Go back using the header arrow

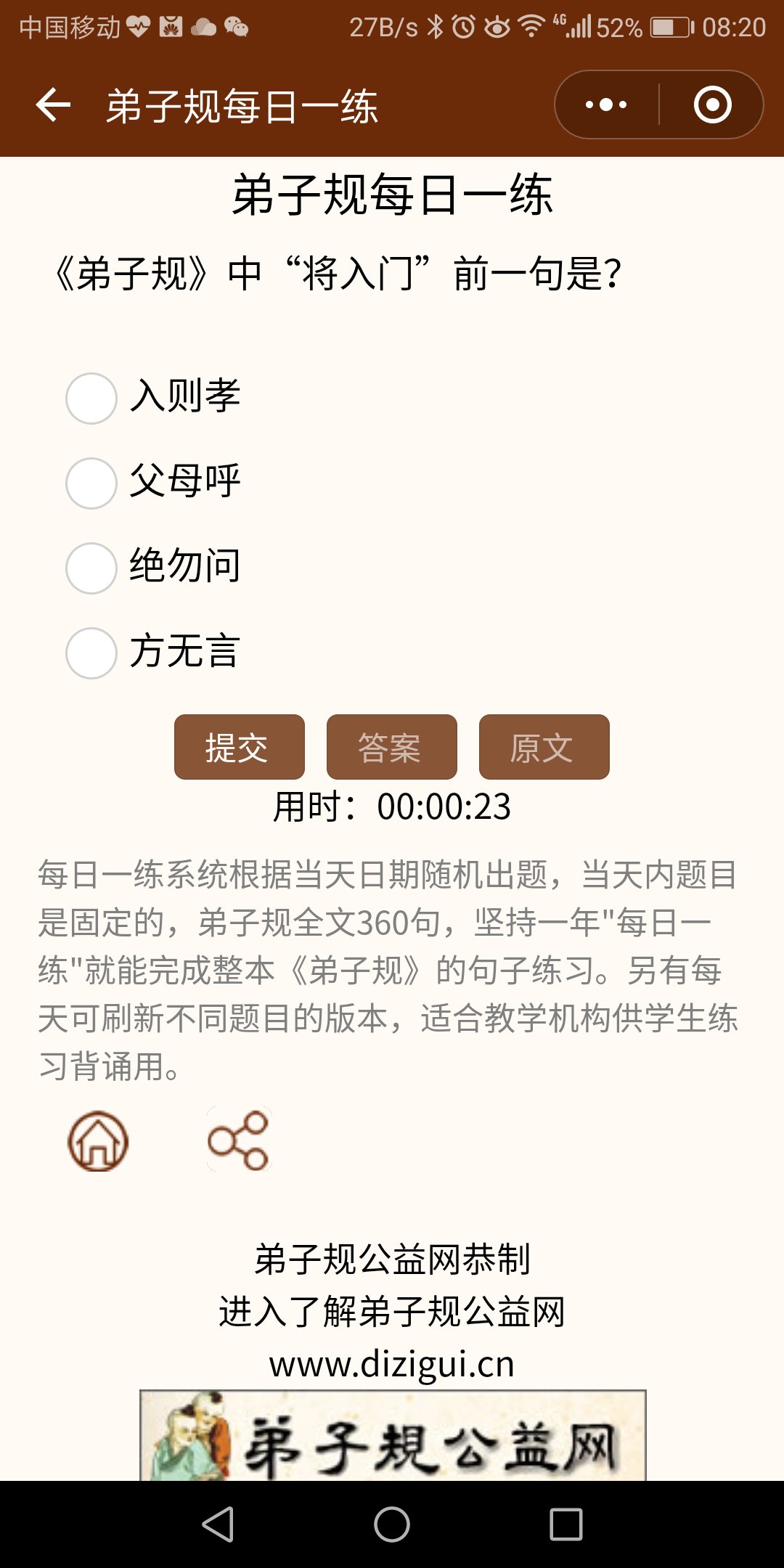coord(53,105)
